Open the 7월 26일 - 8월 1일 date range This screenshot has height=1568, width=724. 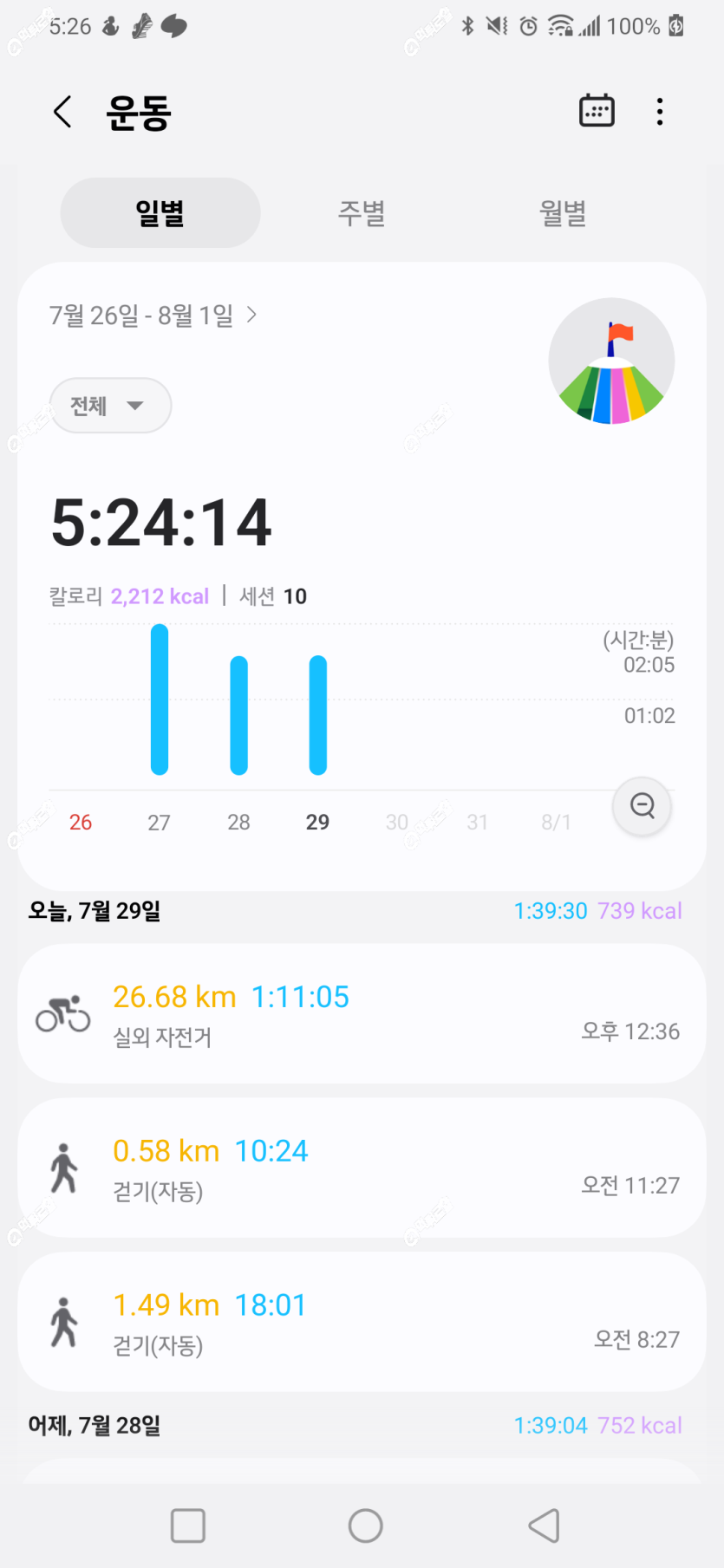click(x=153, y=316)
